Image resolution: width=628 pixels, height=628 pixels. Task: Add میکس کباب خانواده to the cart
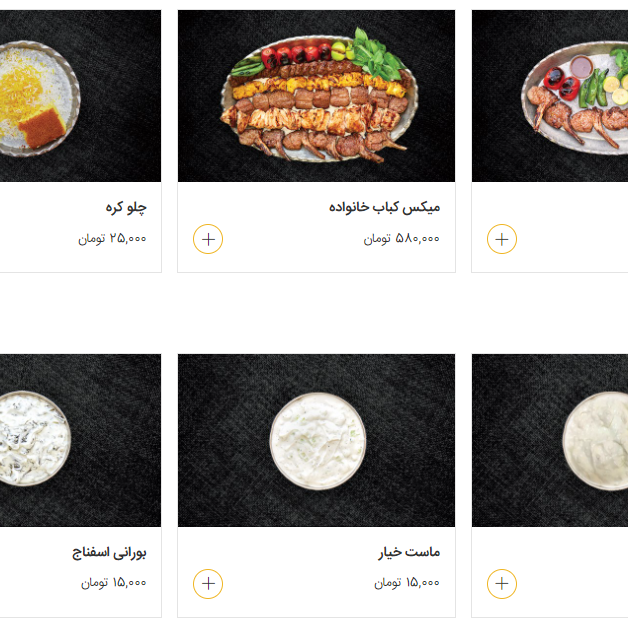coord(208,239)
